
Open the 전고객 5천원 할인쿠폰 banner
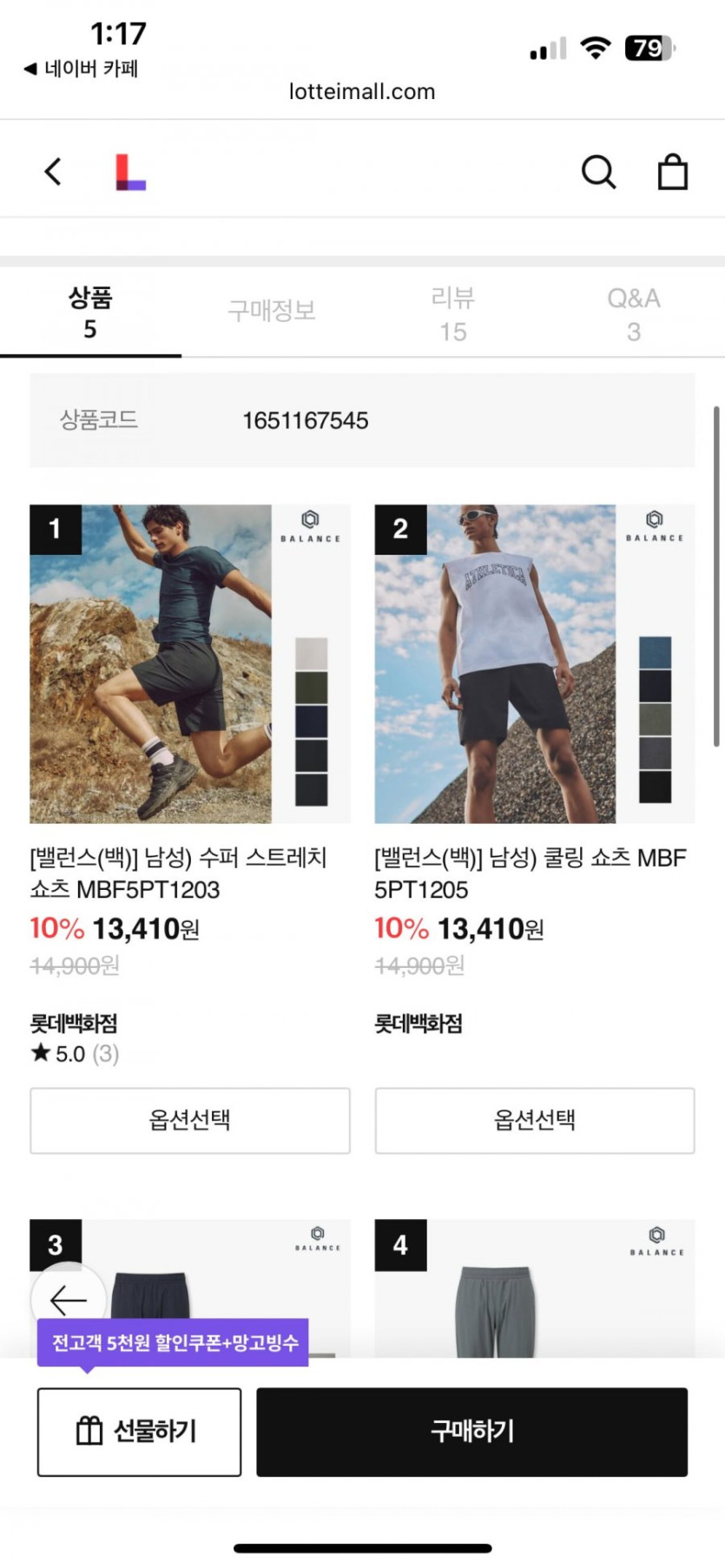click(174, 1342)
